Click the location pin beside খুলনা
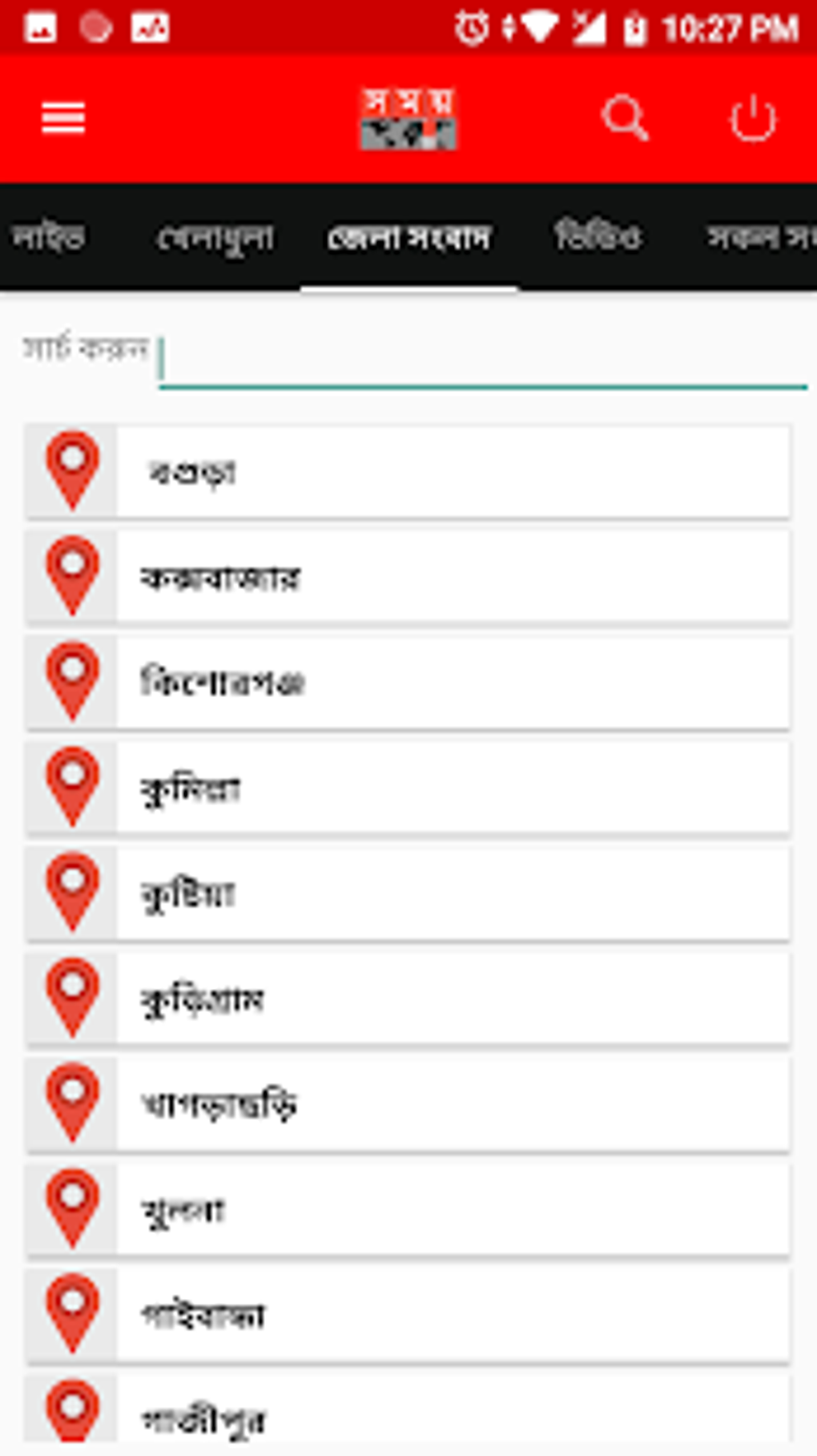The height and width of the screenshot is (1456, 817). 72,1208
